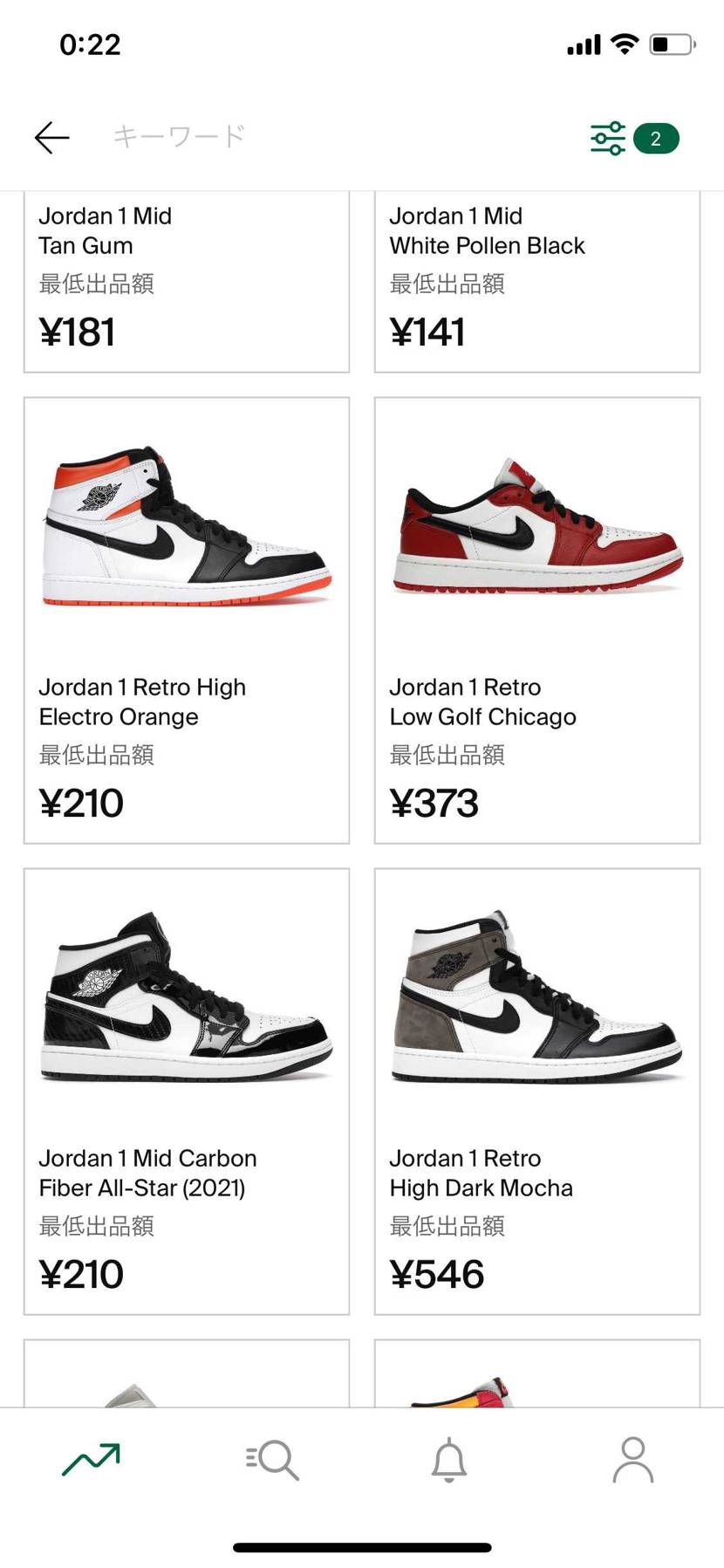Open Jordan 1 Mid White Pollen Black card
Image resolution: width=724 pixels, height=1568 pixels.
[537, 279]
